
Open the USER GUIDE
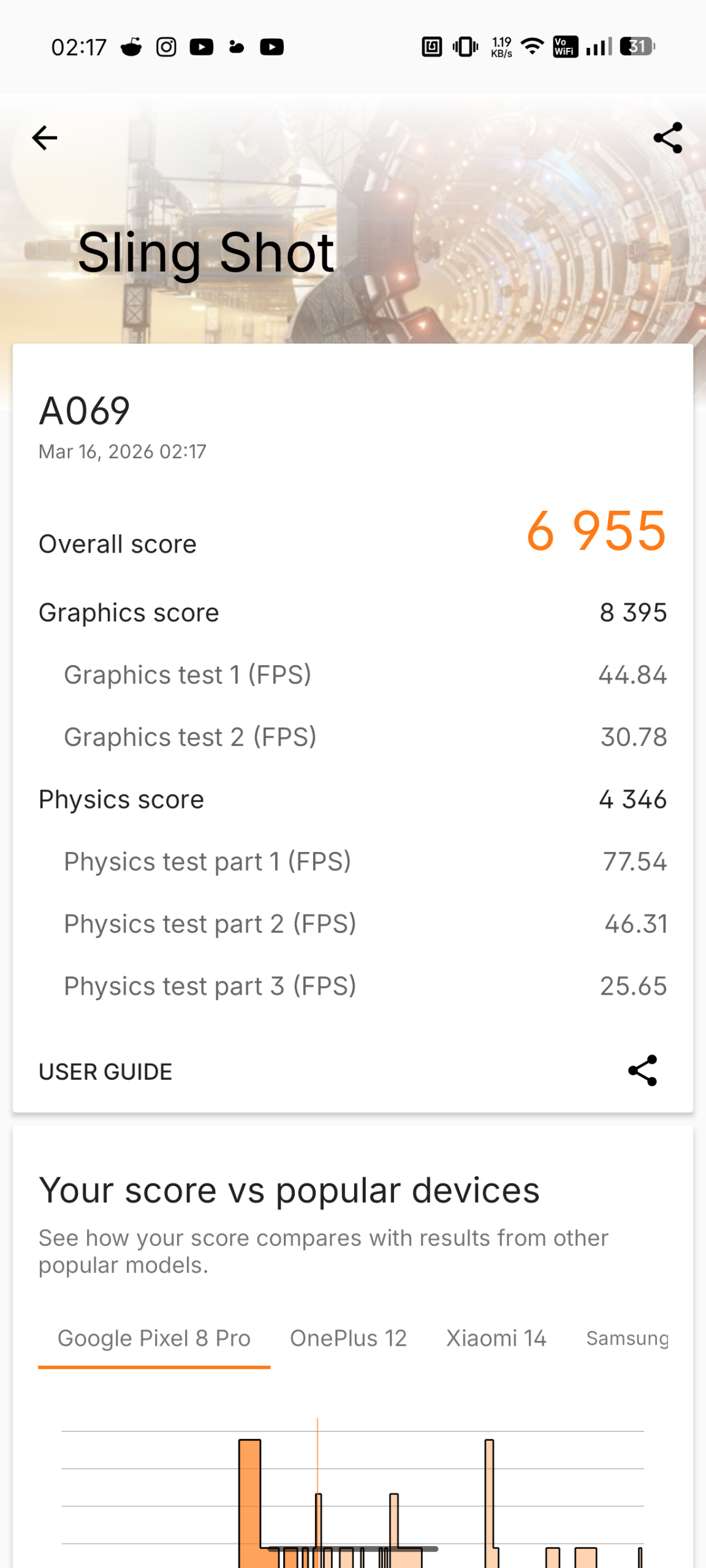(105, 1071)
